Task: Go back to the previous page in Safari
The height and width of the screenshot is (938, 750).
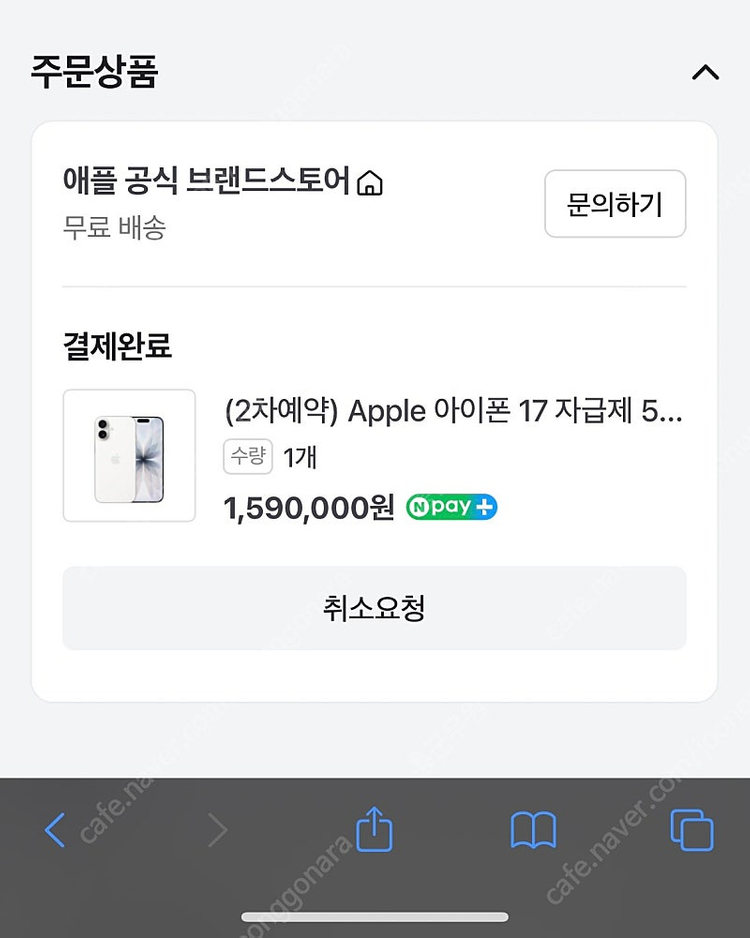Action: coord(55,829)
